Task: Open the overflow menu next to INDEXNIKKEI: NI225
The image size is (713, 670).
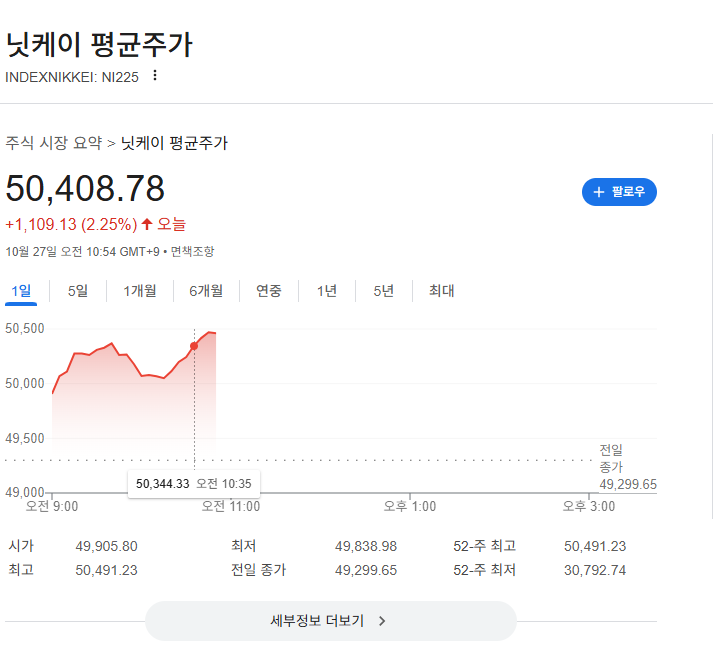Action: 155,76
